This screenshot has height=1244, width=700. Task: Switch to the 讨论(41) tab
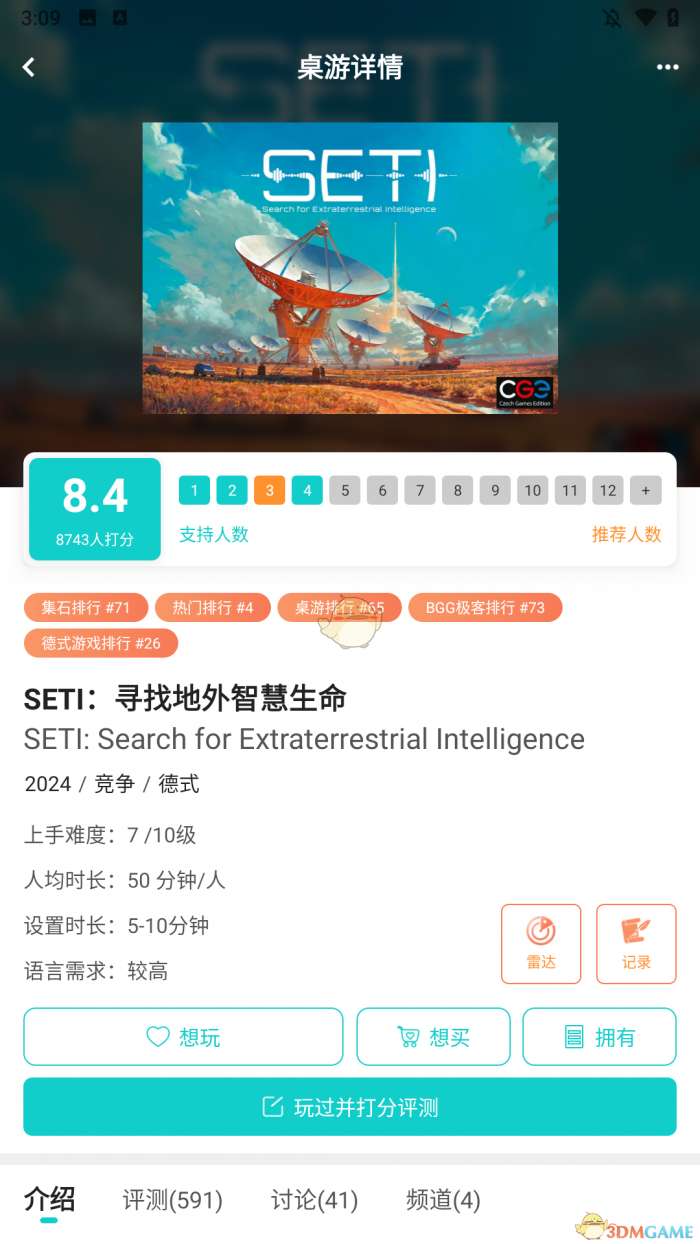pos(314,1199)
